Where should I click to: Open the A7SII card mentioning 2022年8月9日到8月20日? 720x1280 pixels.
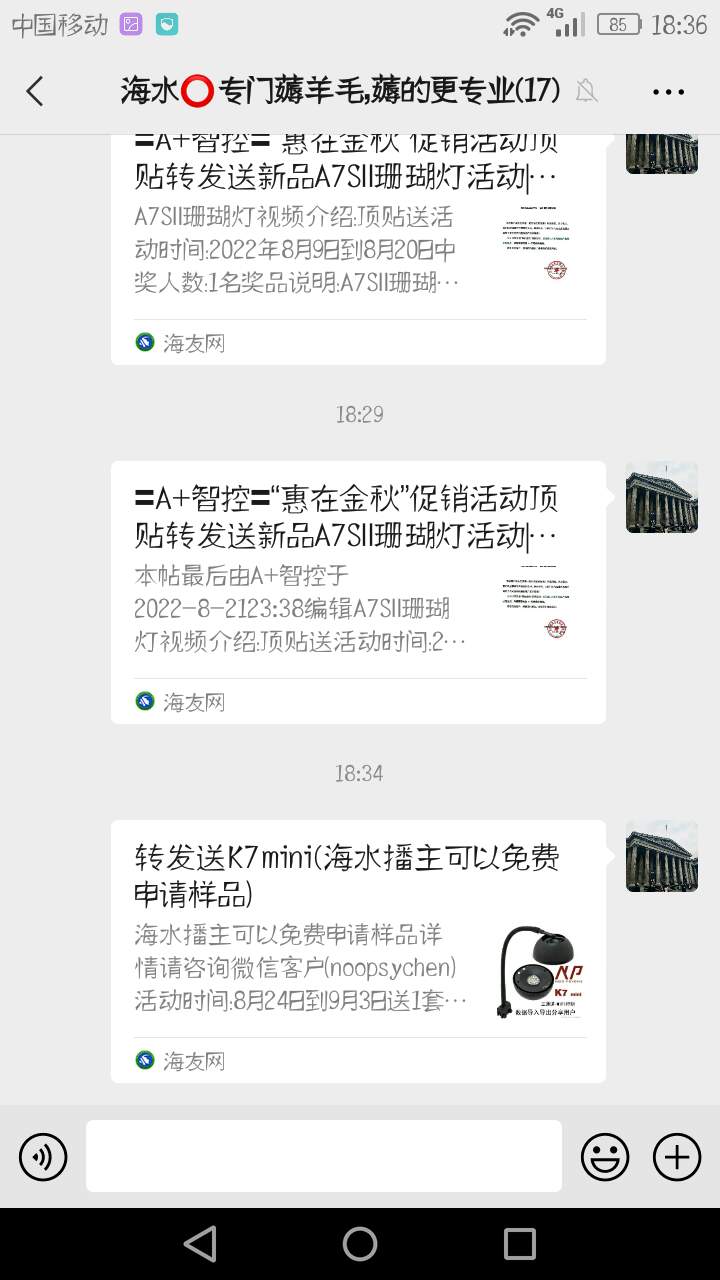[x=358, y=245]
